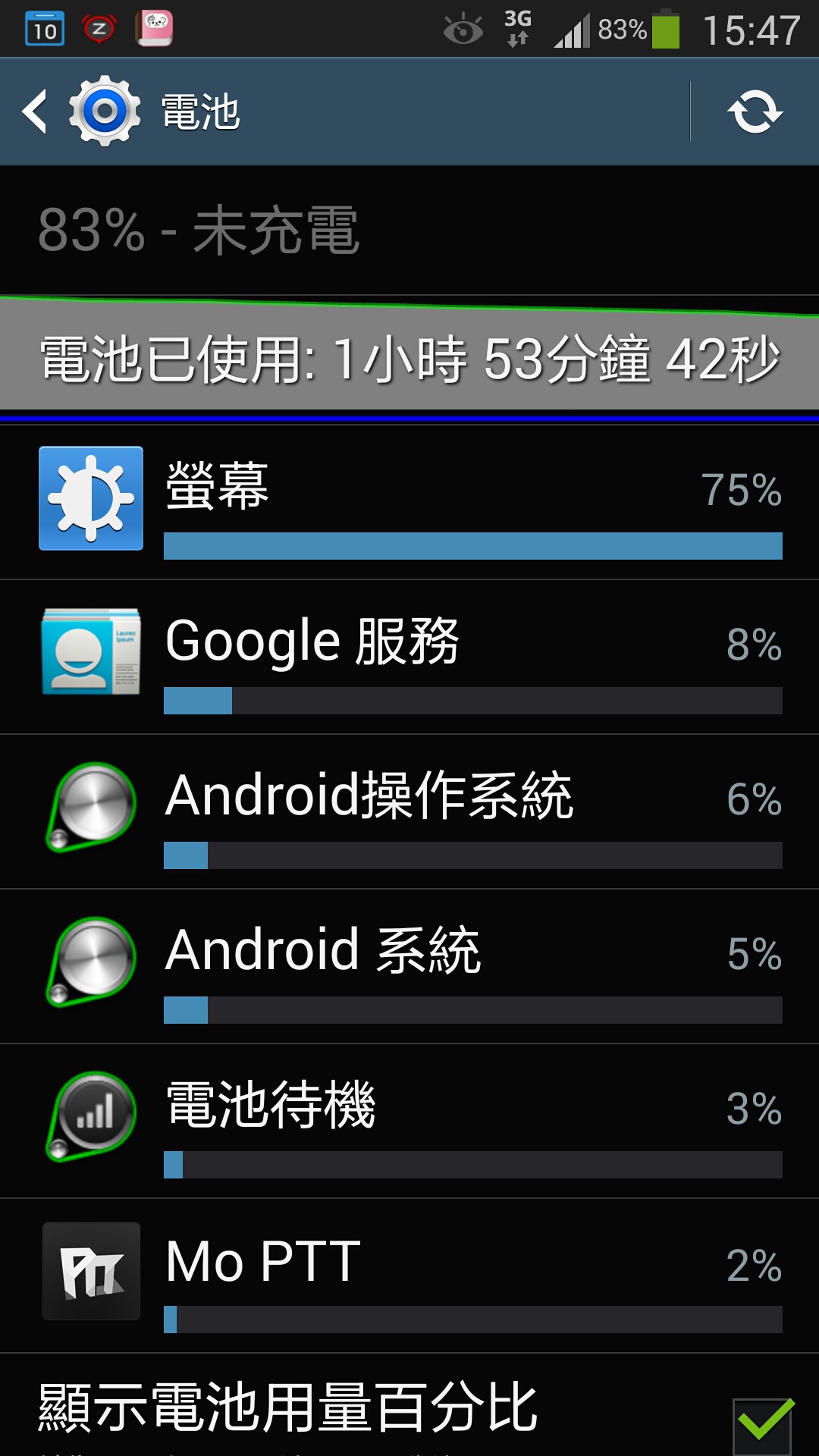Open the battery usage history graph
The width and height of the screenshot is (819, 1456).
click(x=409, y=355)
